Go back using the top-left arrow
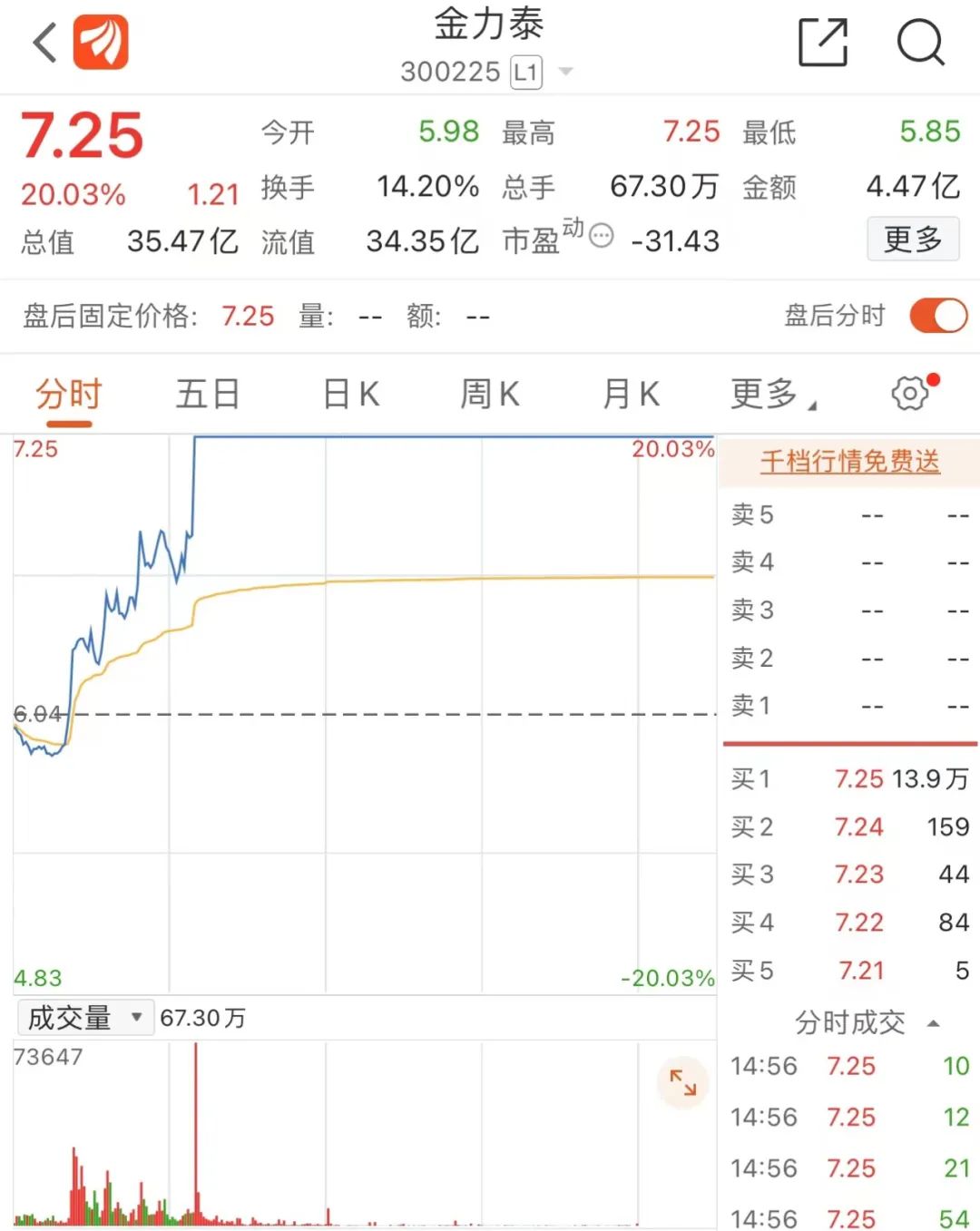The width and height of the screenshot is (980, 1231). pyautogui.click(x=45, y=43)
